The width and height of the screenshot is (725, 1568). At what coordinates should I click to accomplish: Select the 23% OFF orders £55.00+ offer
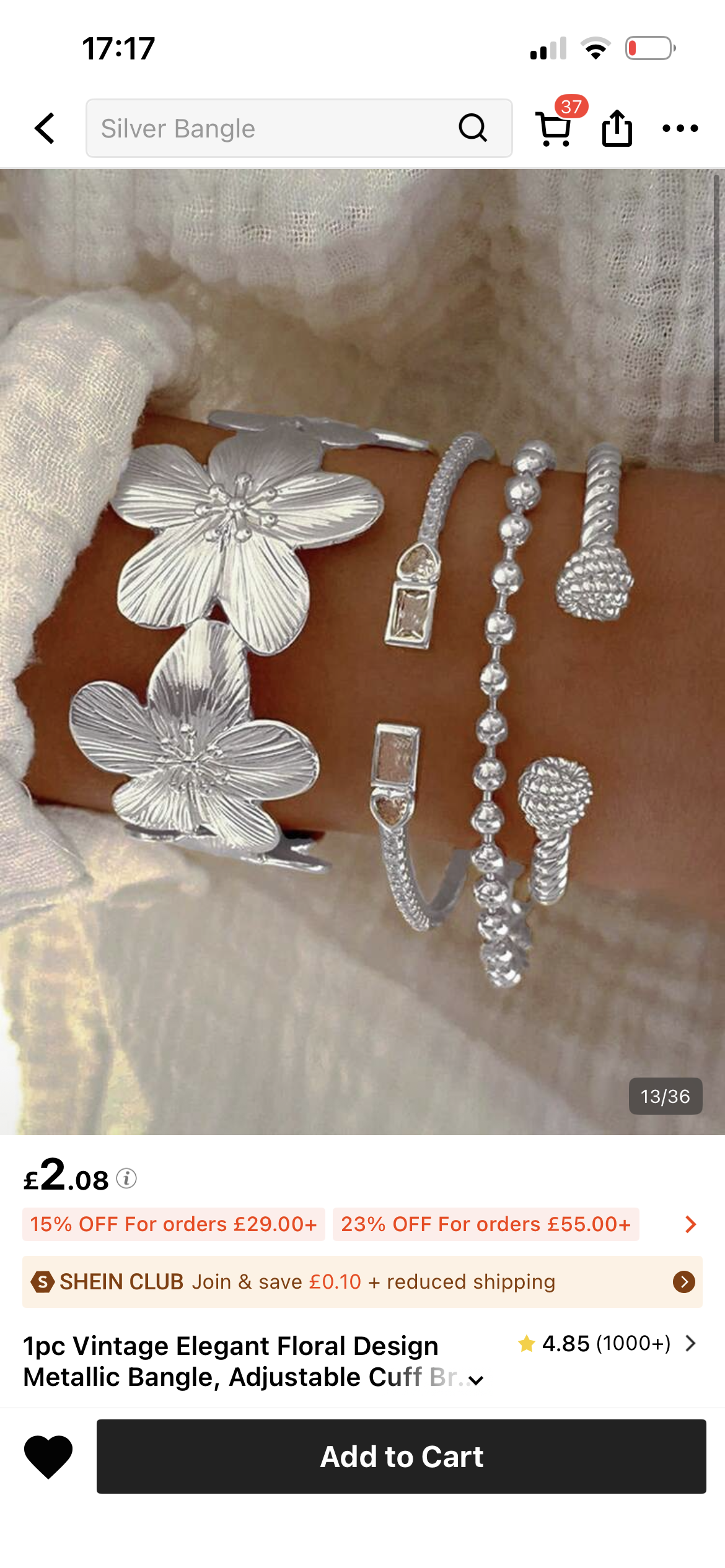[x=486, y=1224]
